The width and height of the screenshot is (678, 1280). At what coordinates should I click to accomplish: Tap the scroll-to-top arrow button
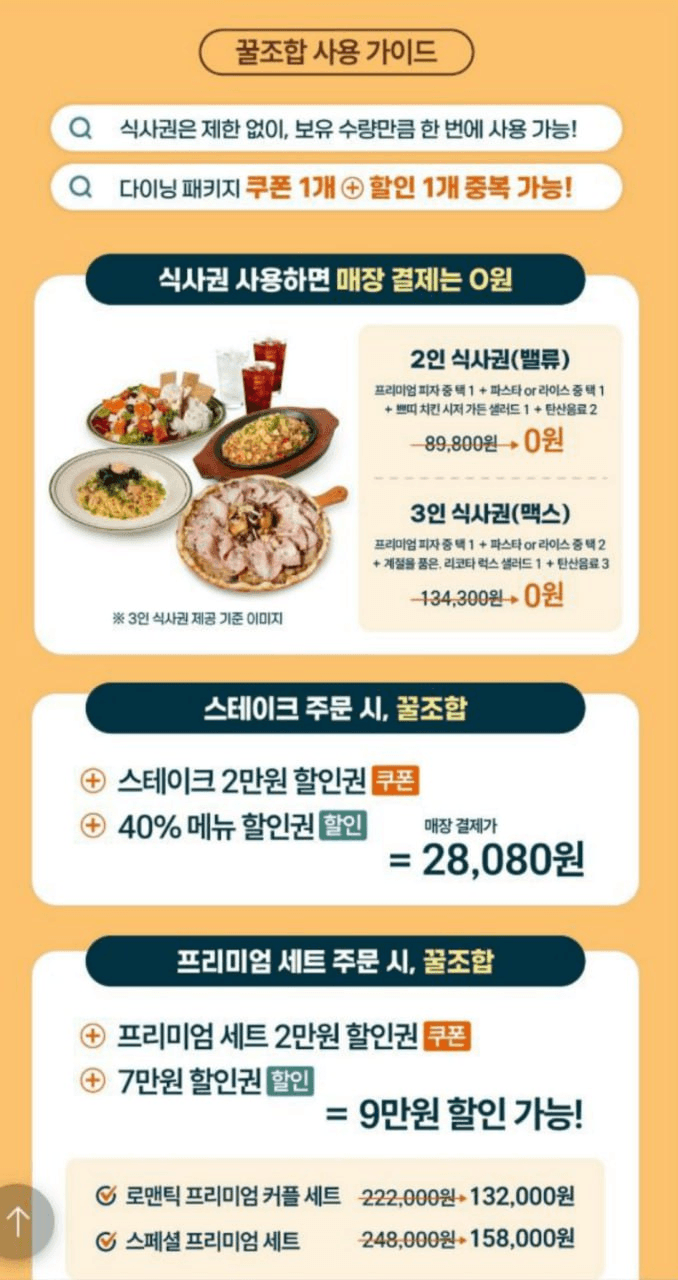(19, 1221)
